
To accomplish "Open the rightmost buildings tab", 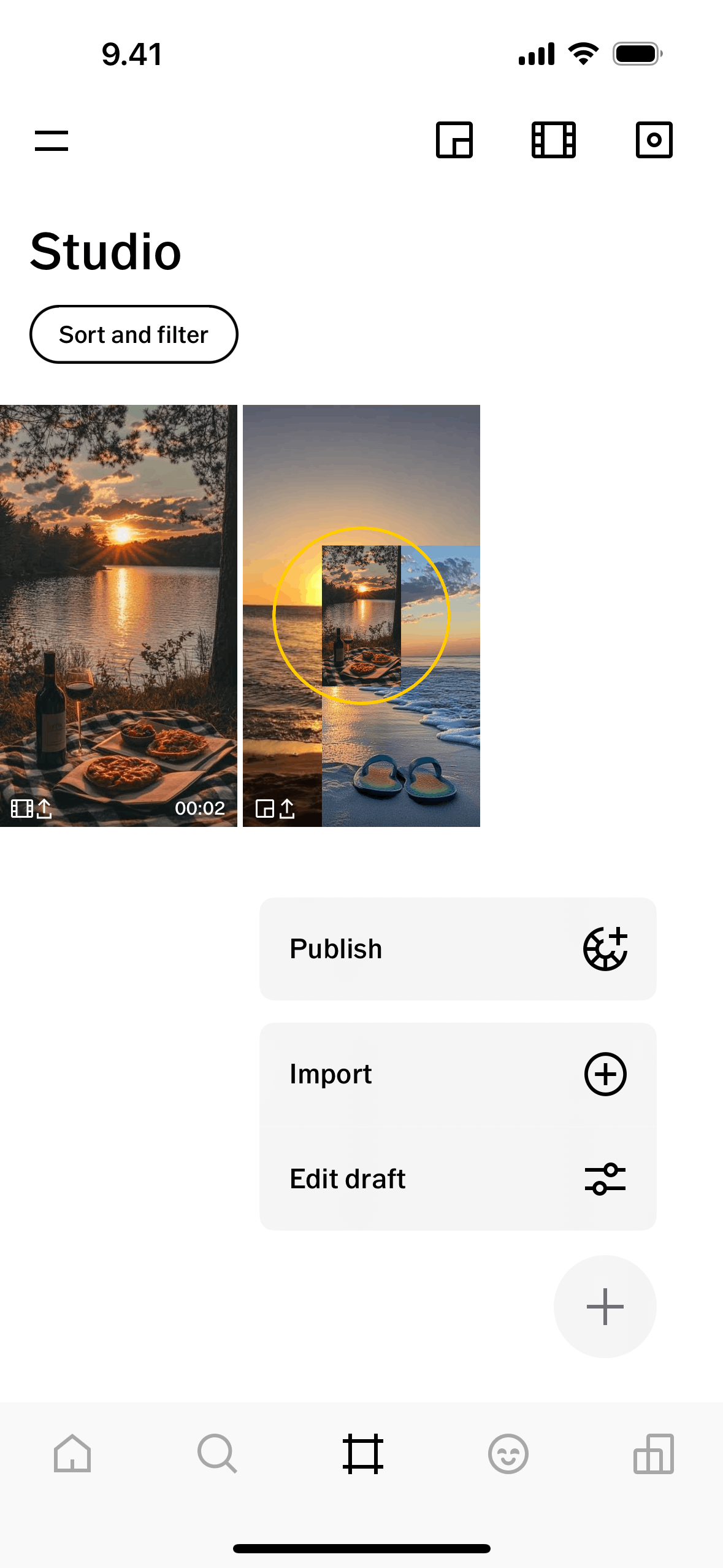I will click(653, 1454).
